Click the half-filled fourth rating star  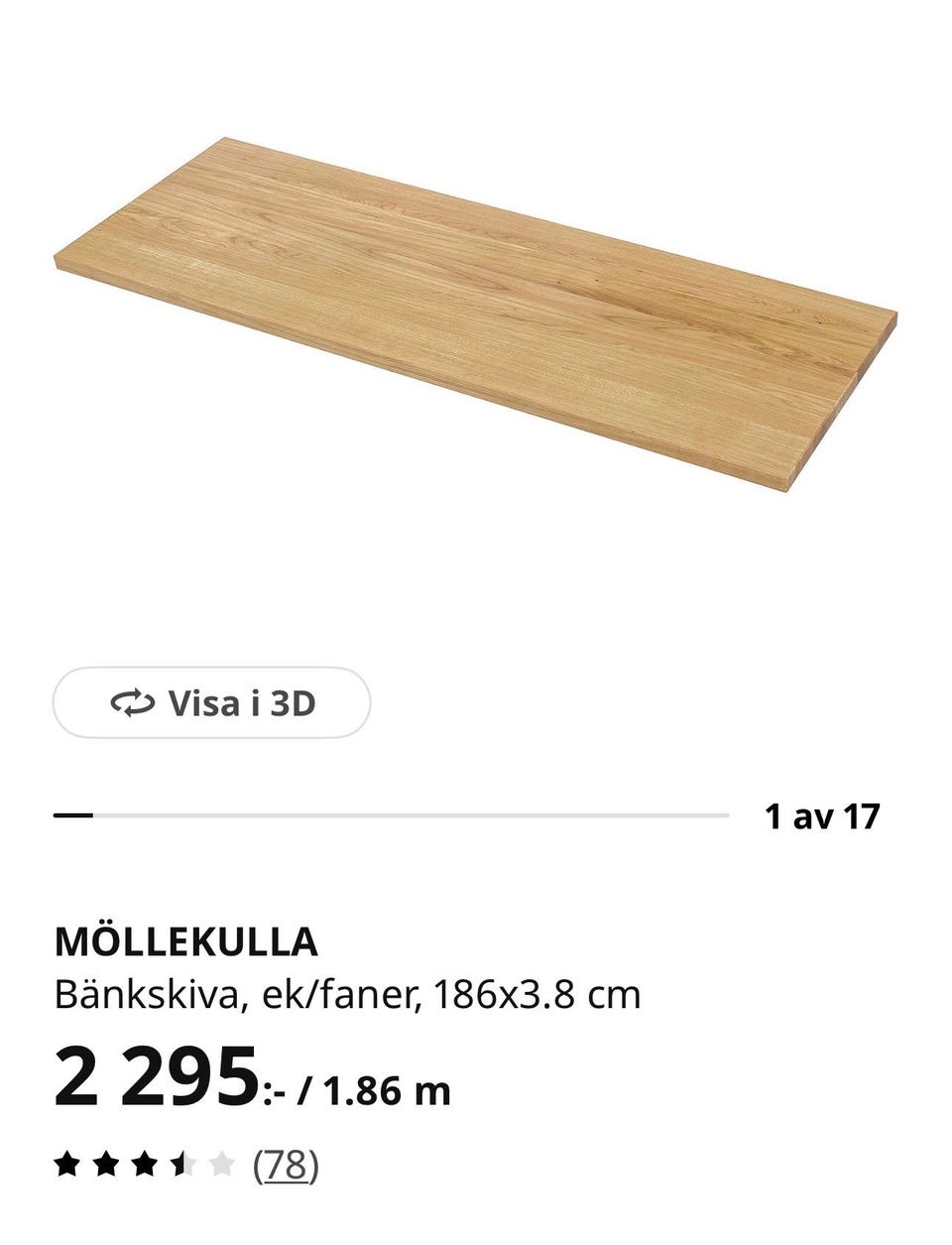pos(181,1163)
